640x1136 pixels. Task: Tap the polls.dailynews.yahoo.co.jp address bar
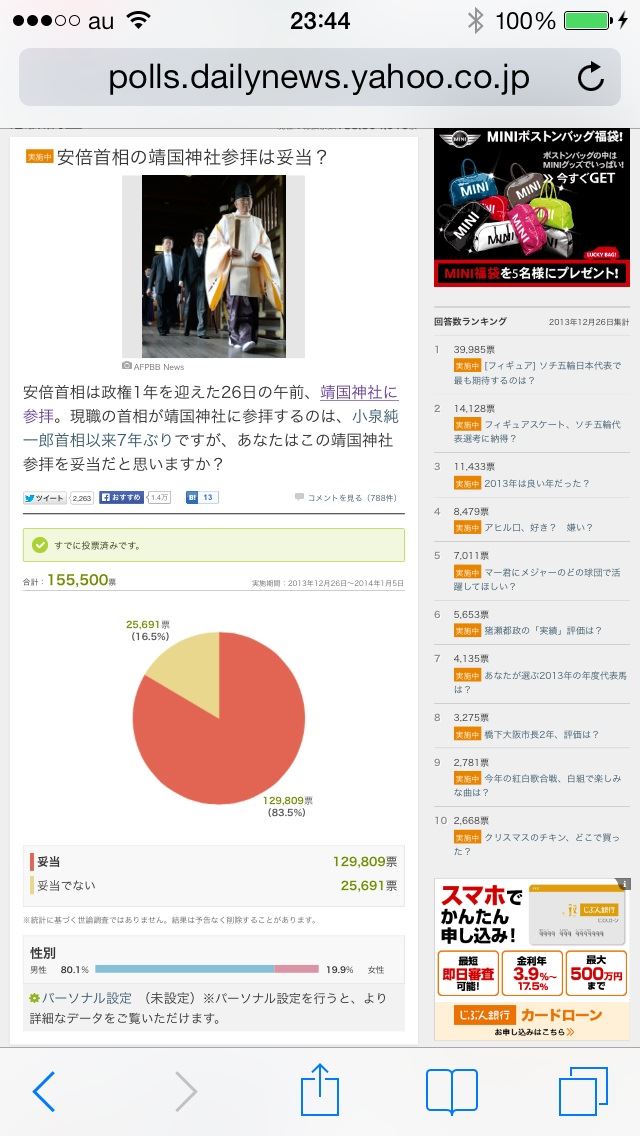tap(318, 78)
